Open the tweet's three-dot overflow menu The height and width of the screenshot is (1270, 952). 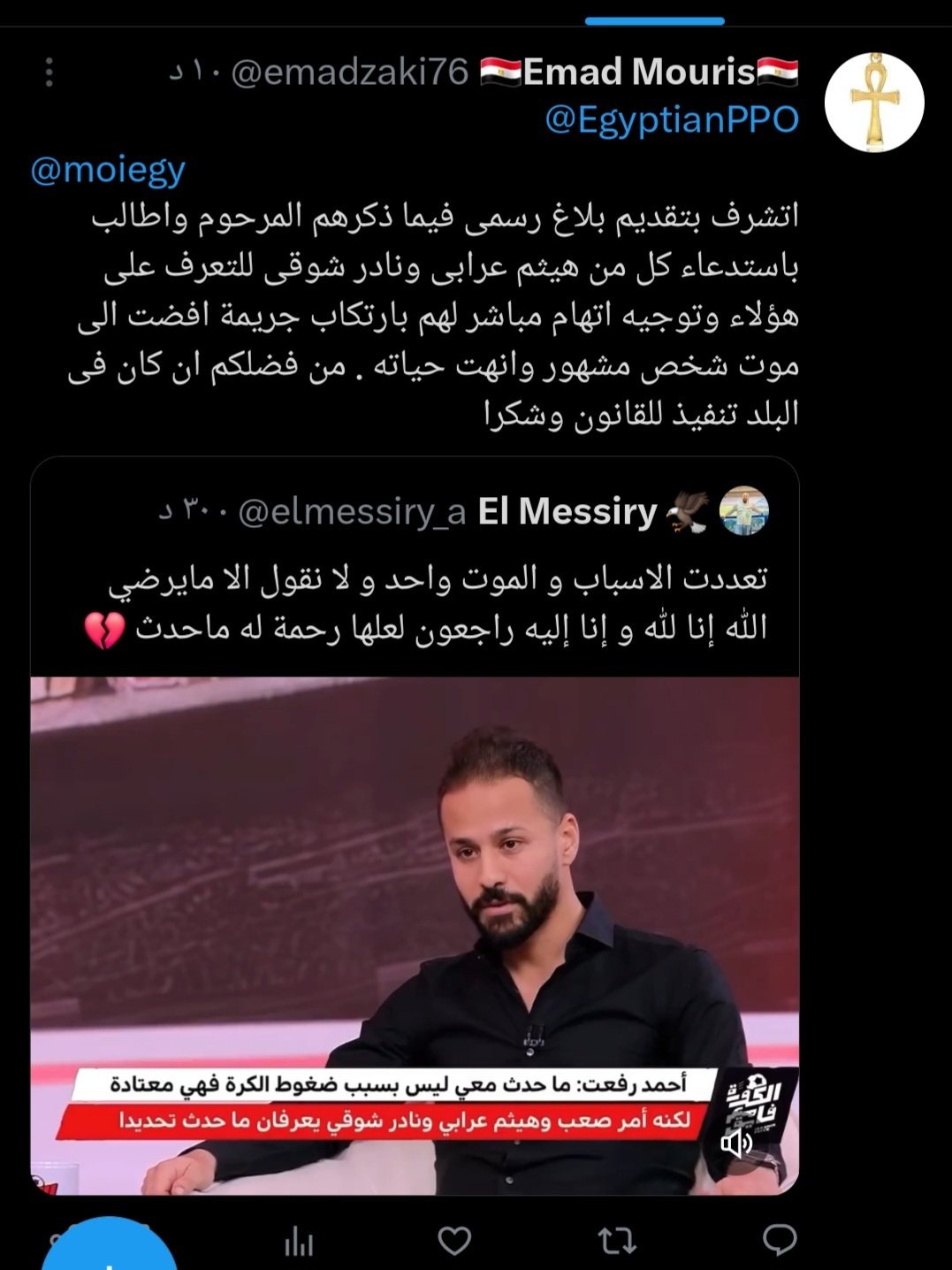(x=50, y=73)
